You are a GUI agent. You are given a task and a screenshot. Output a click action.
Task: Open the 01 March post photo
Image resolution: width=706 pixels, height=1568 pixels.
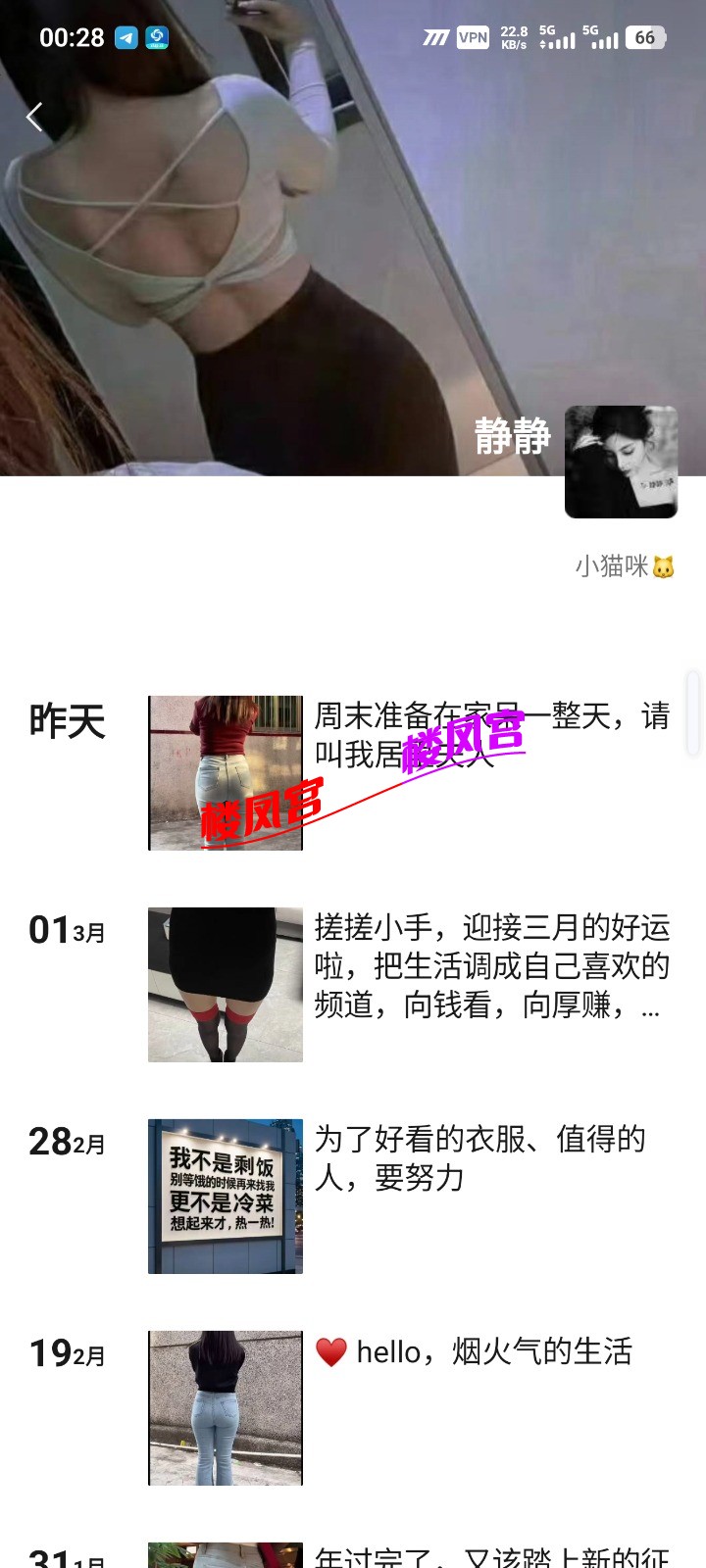pos(226,984)
